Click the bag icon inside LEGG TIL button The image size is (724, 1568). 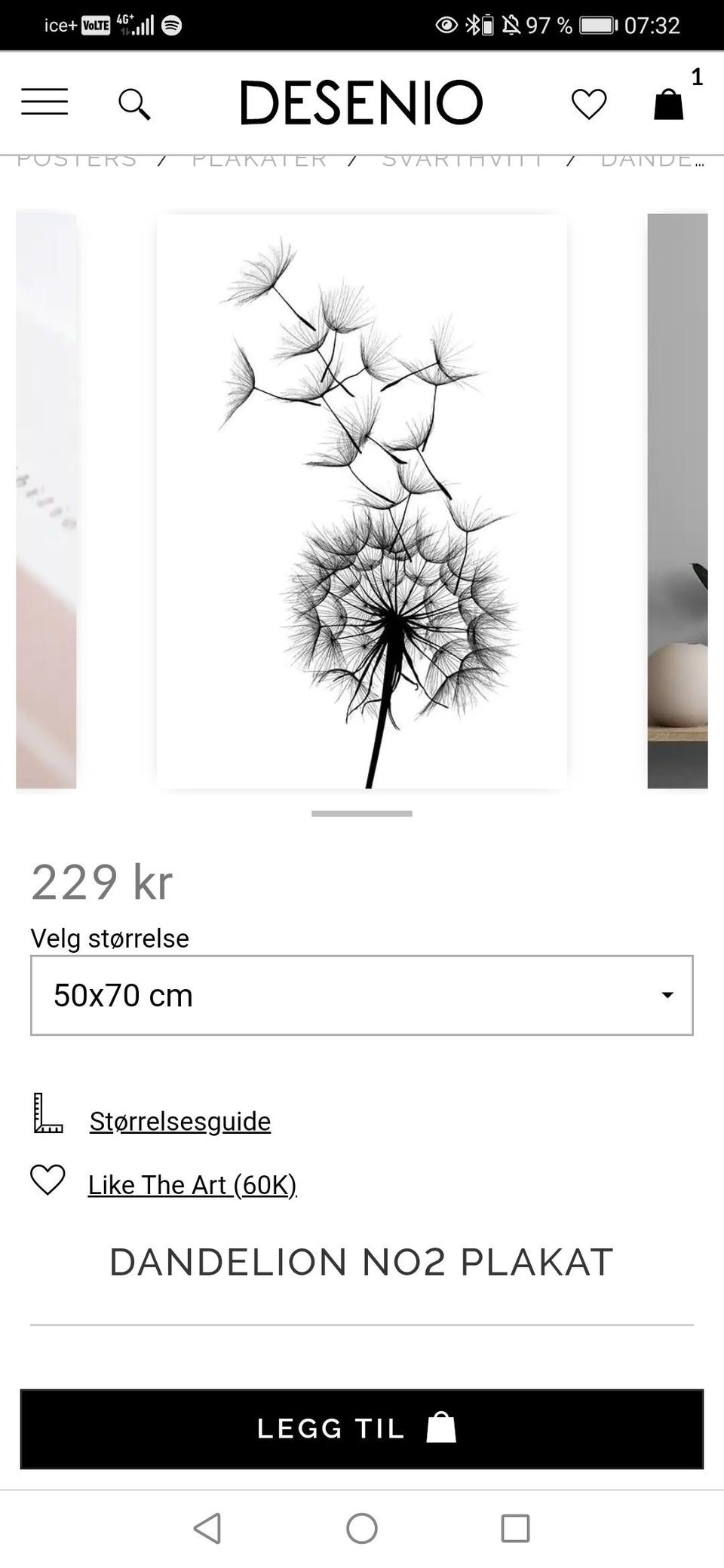pyautogui.click(x=441, y=1428)
